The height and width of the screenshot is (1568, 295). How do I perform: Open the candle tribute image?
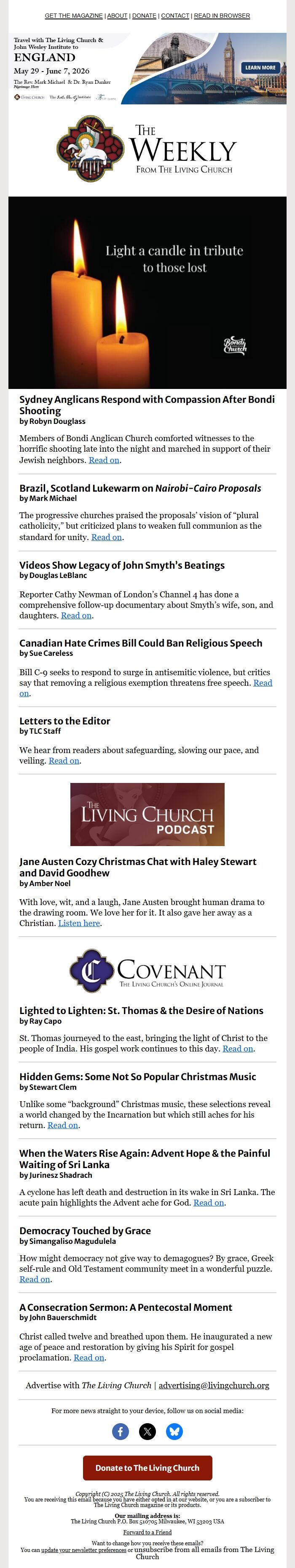tap(147, 292)
